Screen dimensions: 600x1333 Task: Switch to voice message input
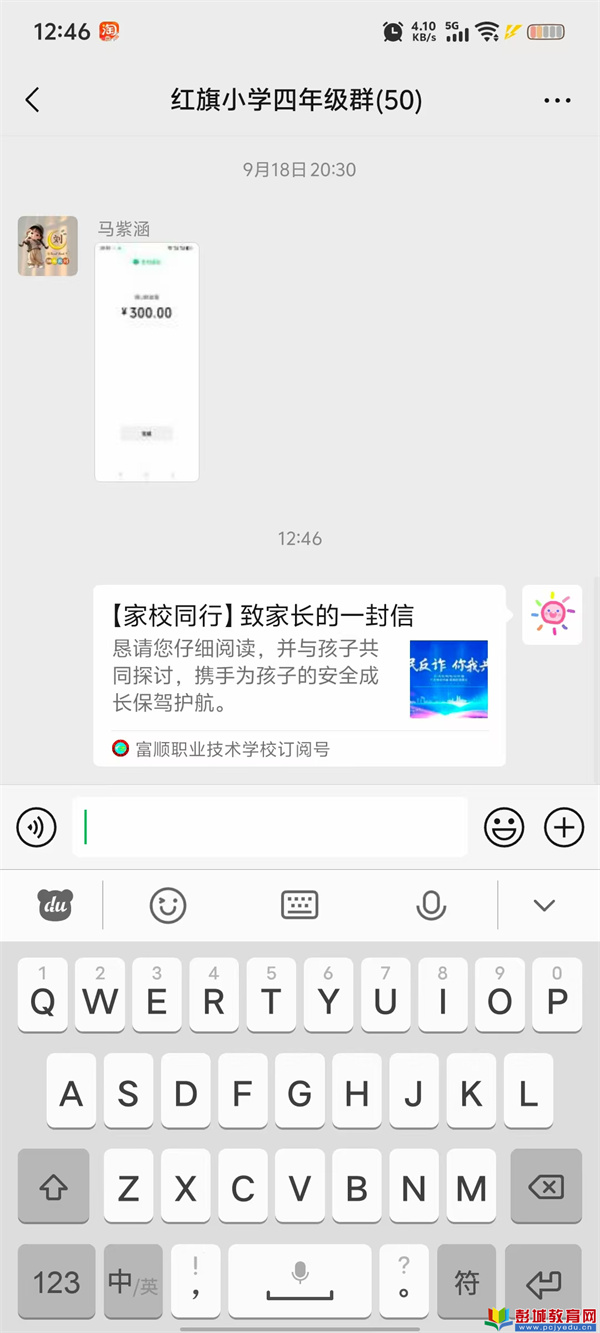(37, 827)
